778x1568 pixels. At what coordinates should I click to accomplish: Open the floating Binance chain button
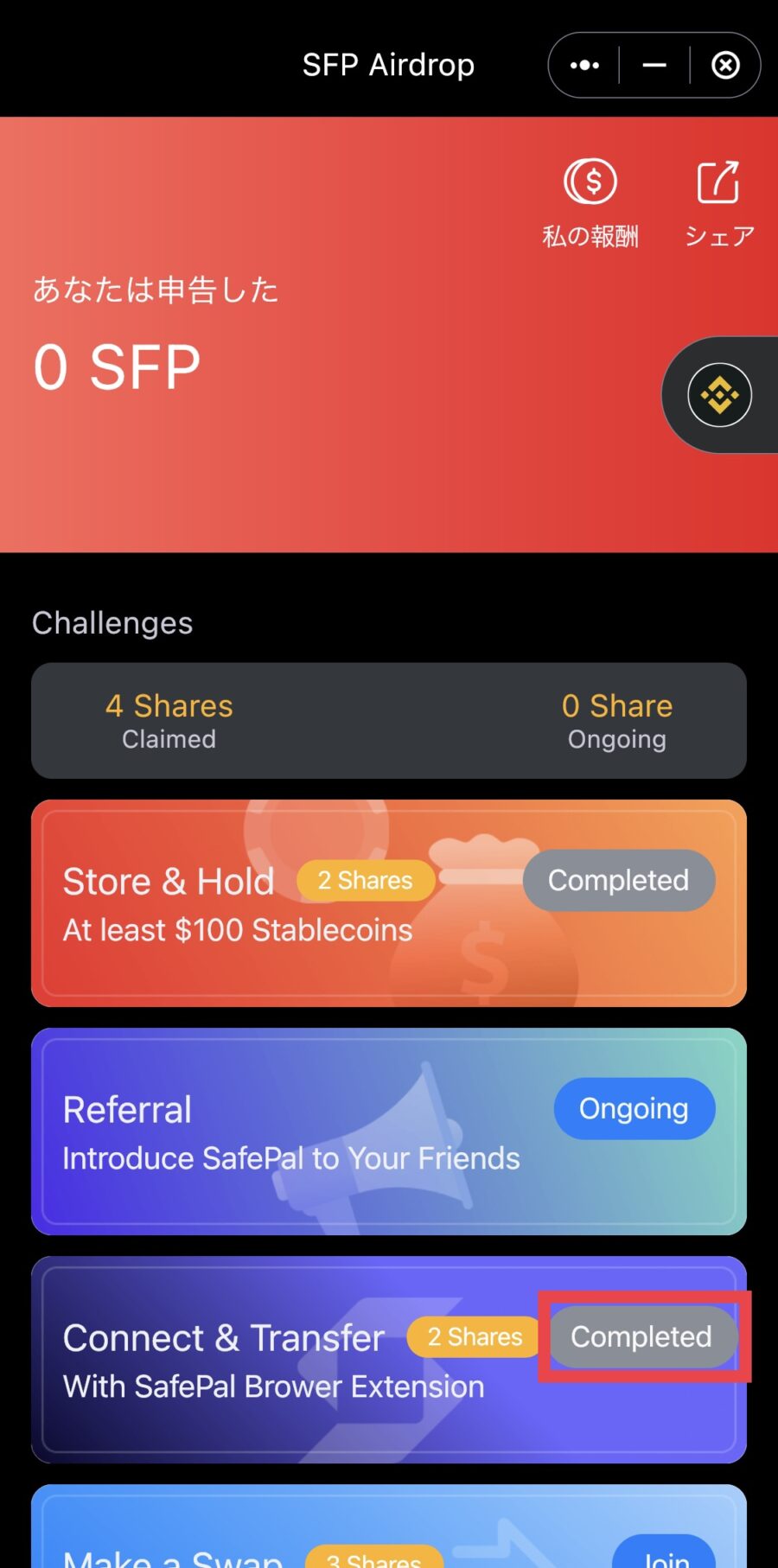[x=719, y=395]
